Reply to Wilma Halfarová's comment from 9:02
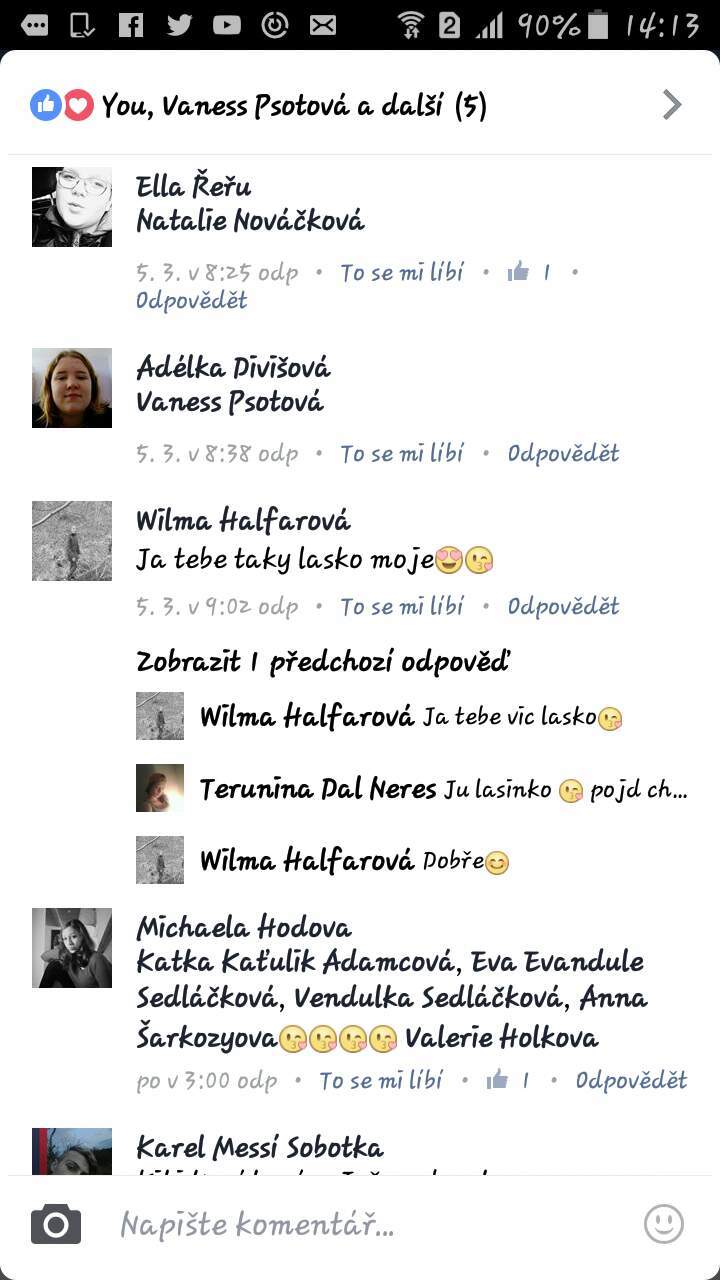Viewport: 720px width, 1280px height. point(563,606)
